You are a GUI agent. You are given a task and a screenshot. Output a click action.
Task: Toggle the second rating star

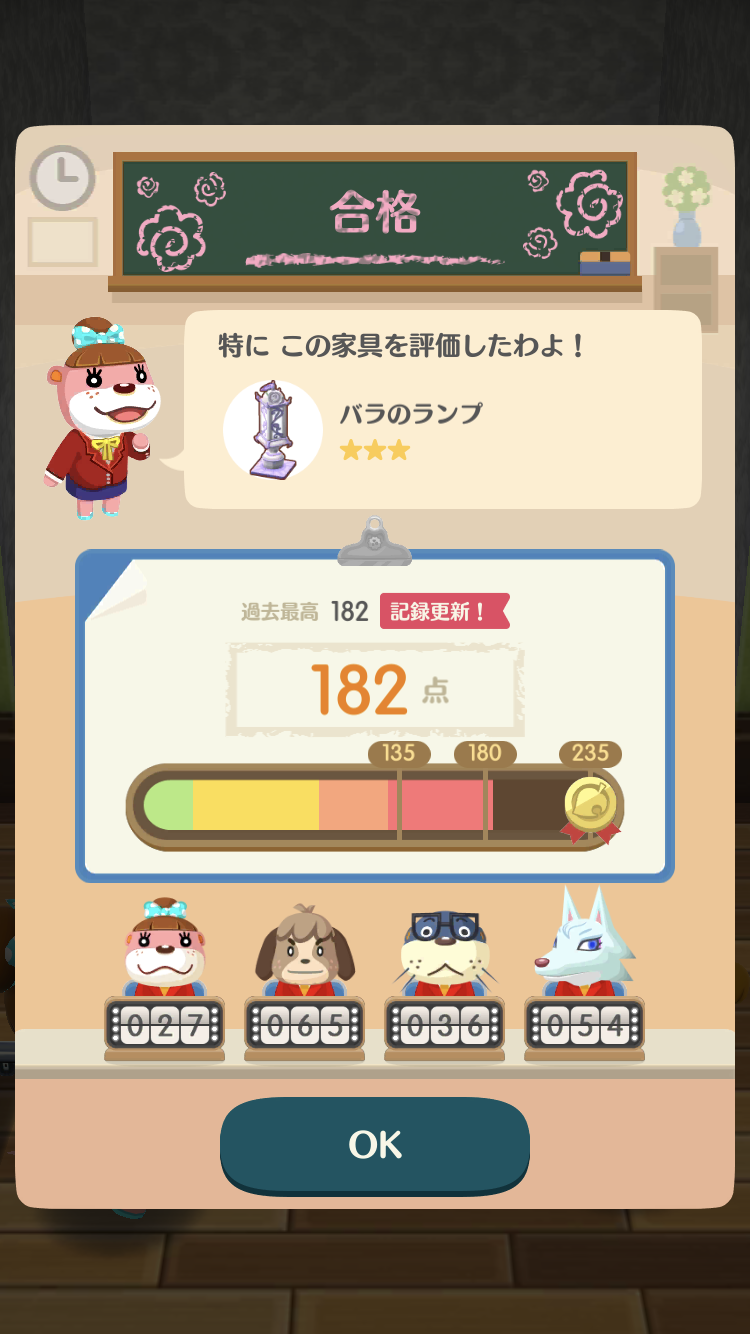pyautogui.click(x=374, y=451)
